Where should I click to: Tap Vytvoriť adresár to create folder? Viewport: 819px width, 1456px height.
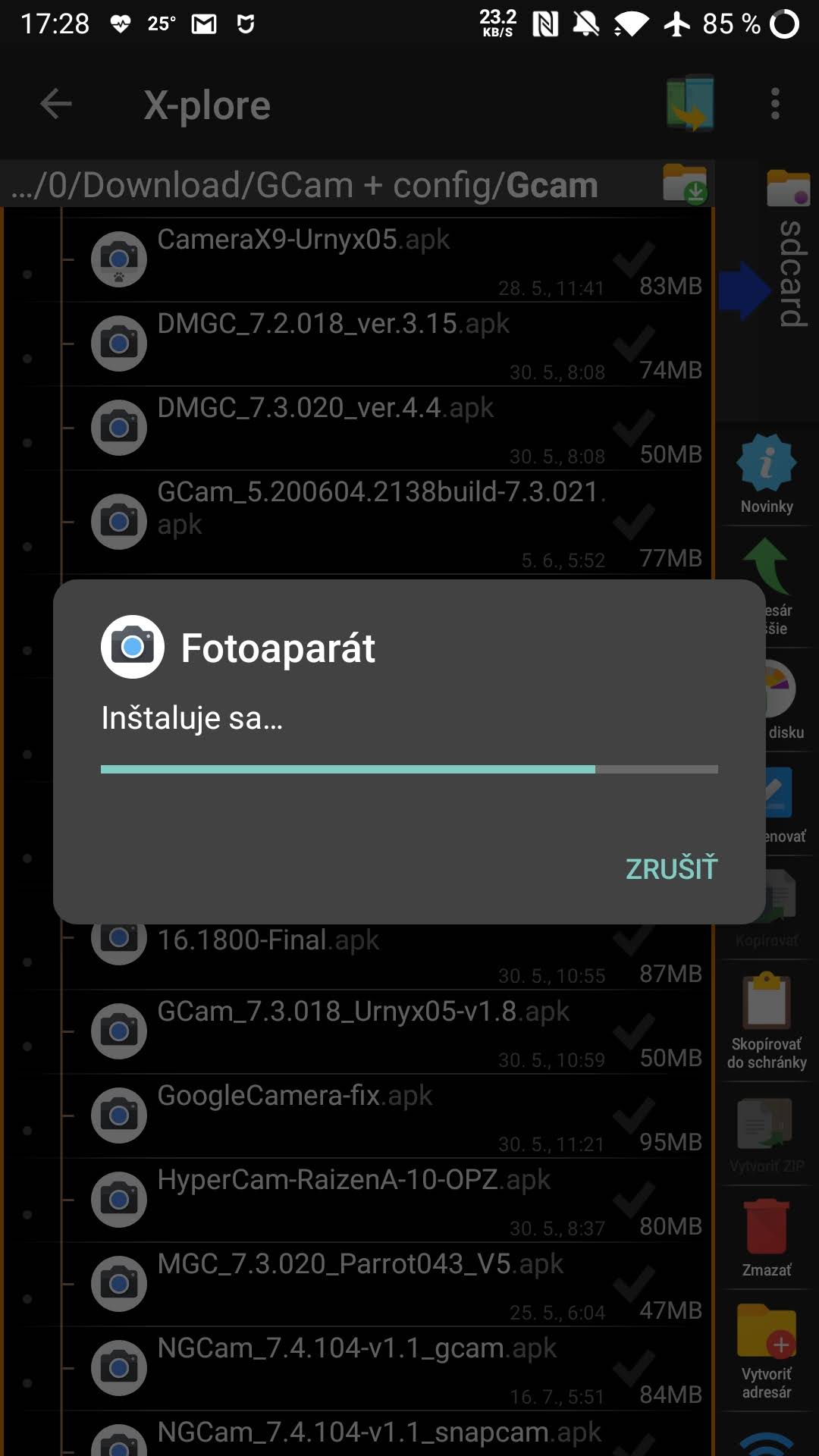[x=767, y=1352]
